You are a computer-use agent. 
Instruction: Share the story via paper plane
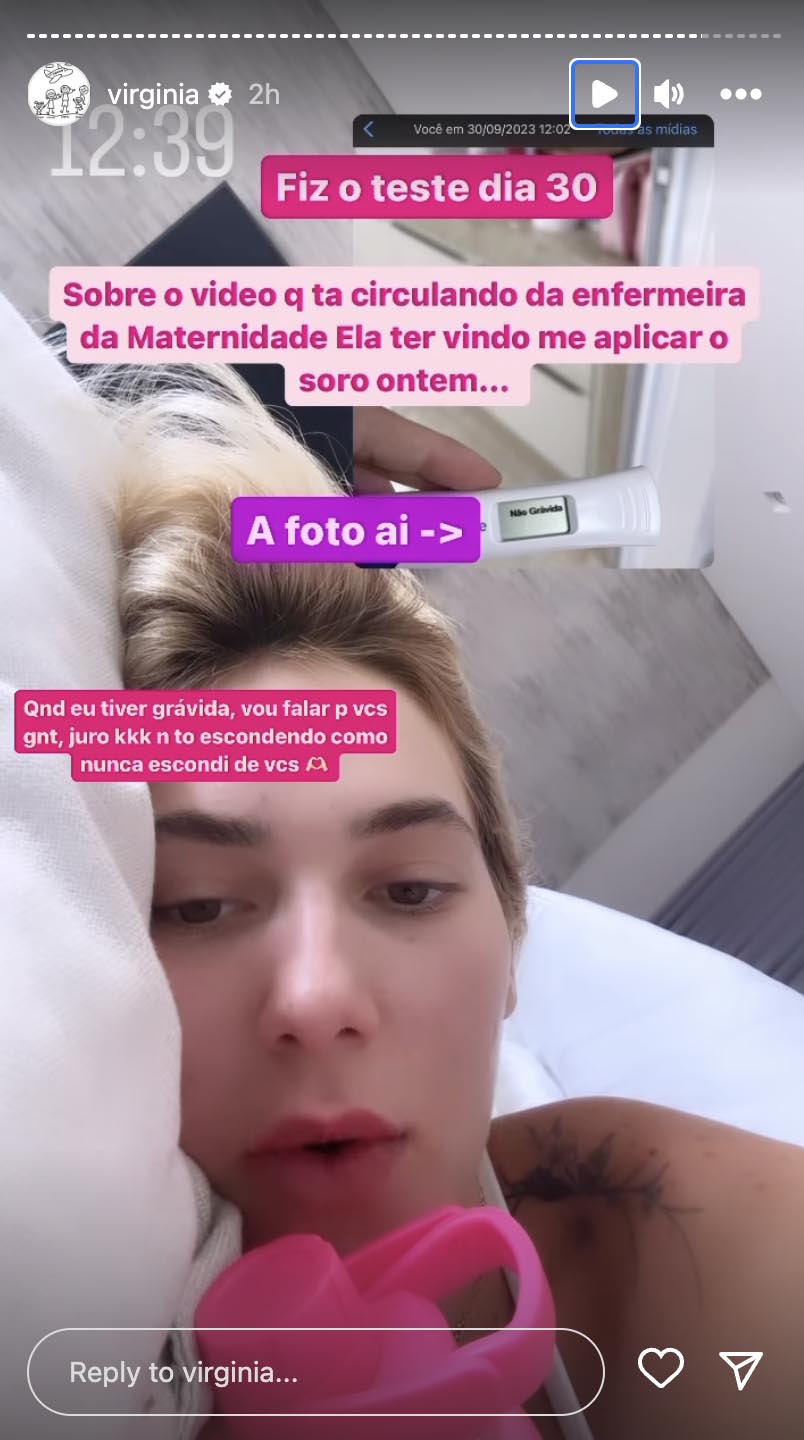point(741,1369)
